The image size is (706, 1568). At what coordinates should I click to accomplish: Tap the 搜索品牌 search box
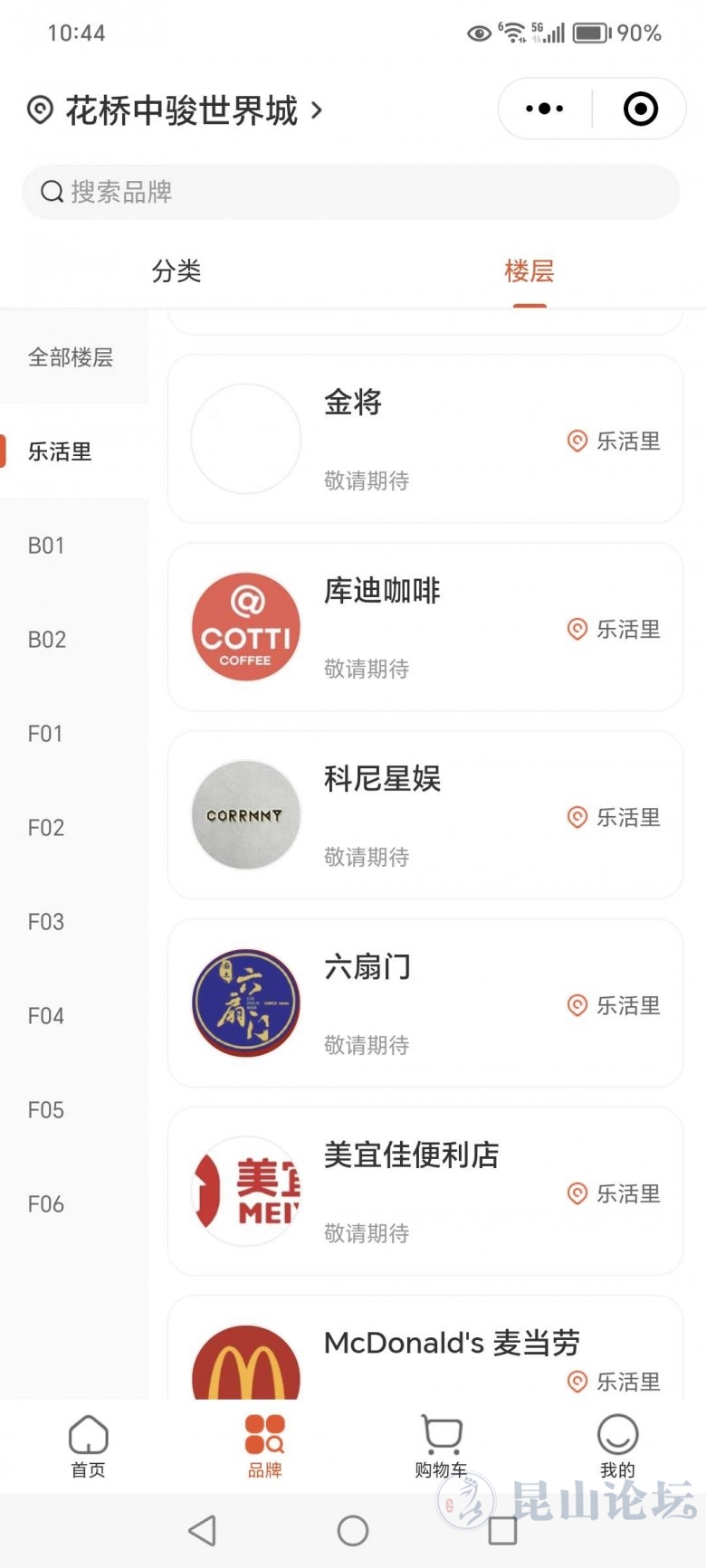point(350,192)
